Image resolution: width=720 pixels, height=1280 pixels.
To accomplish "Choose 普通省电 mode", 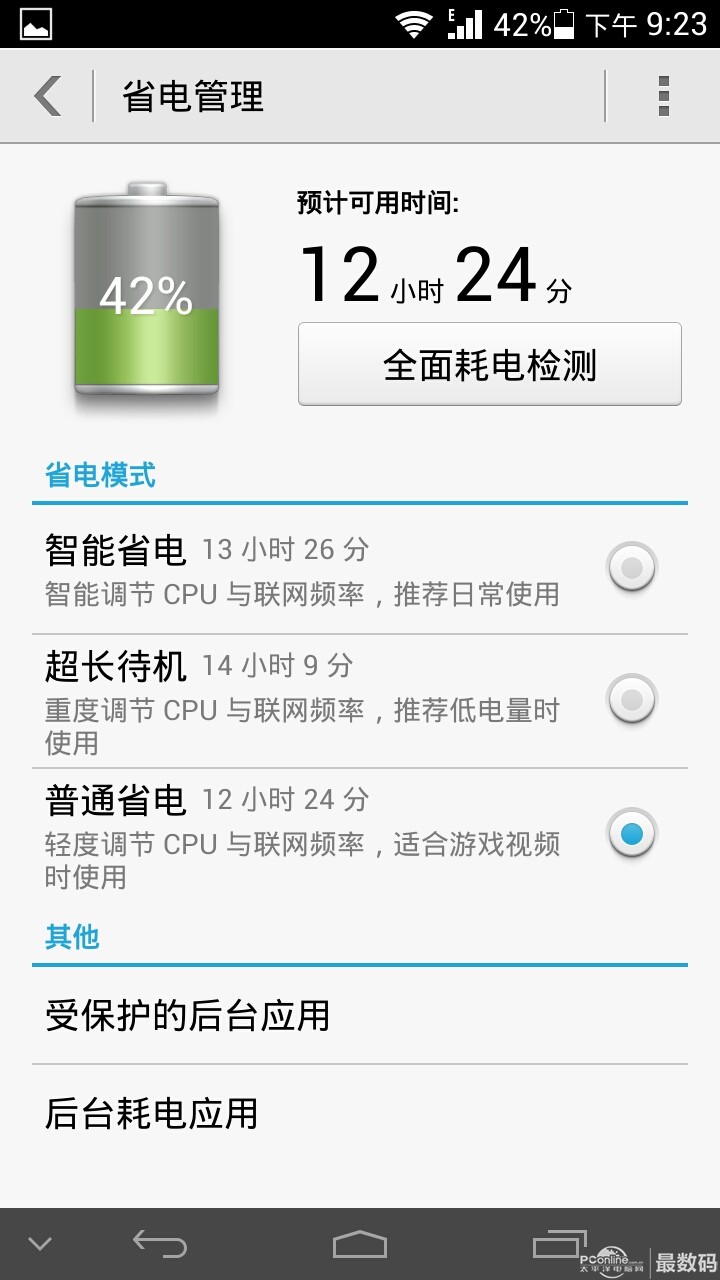I will (x=631, y=834).
